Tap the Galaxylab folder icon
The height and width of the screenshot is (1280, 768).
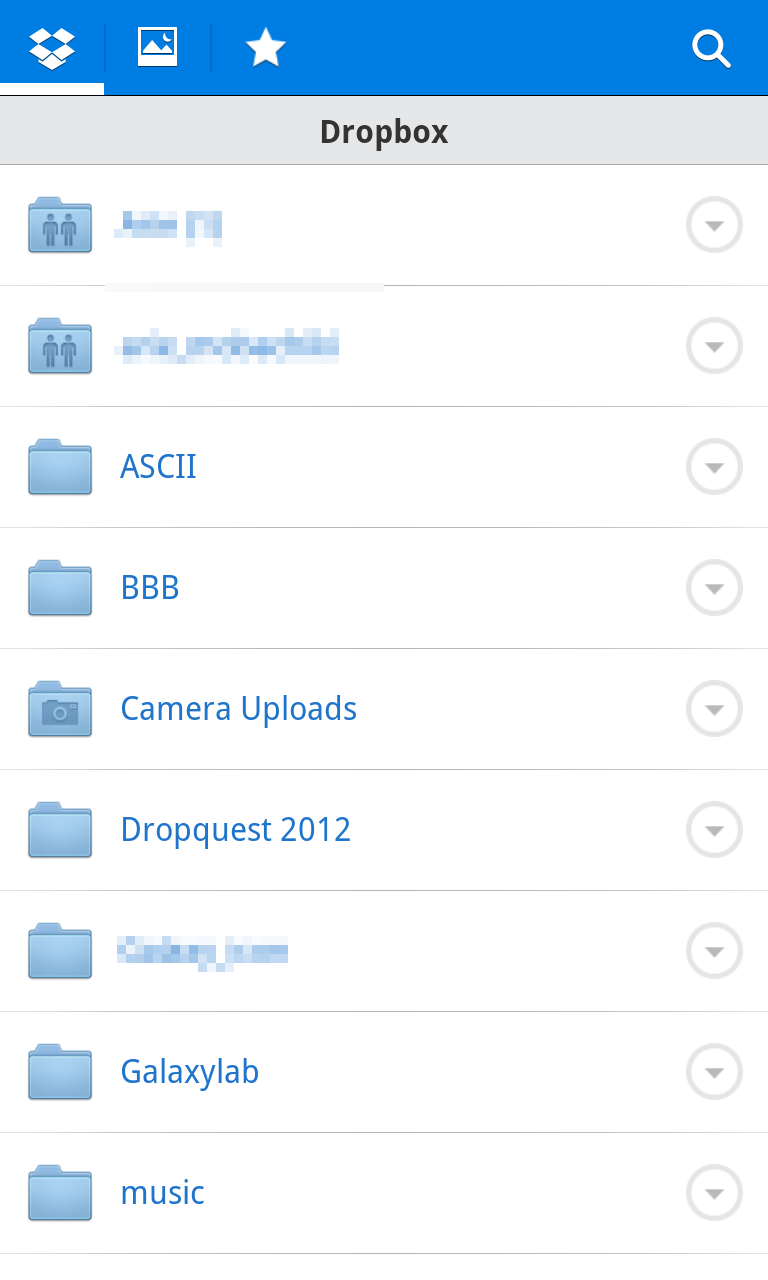(x=59, y=1071)
